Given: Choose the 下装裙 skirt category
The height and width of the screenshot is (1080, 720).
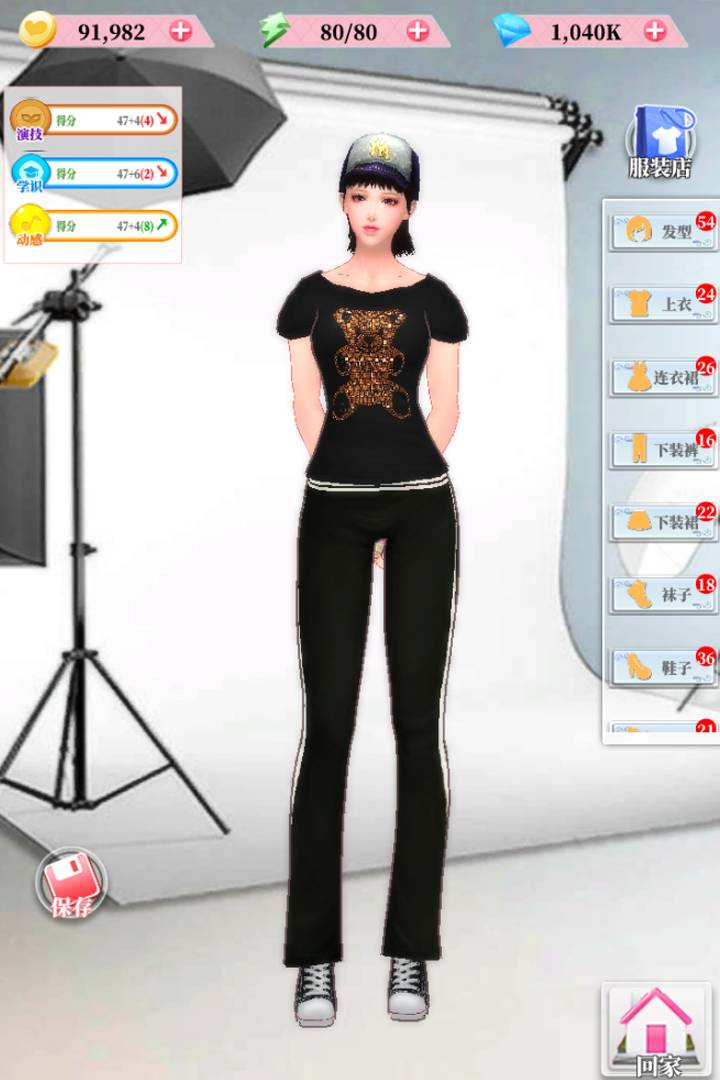Looking at the screenshot, I should [x=661, y=522].
